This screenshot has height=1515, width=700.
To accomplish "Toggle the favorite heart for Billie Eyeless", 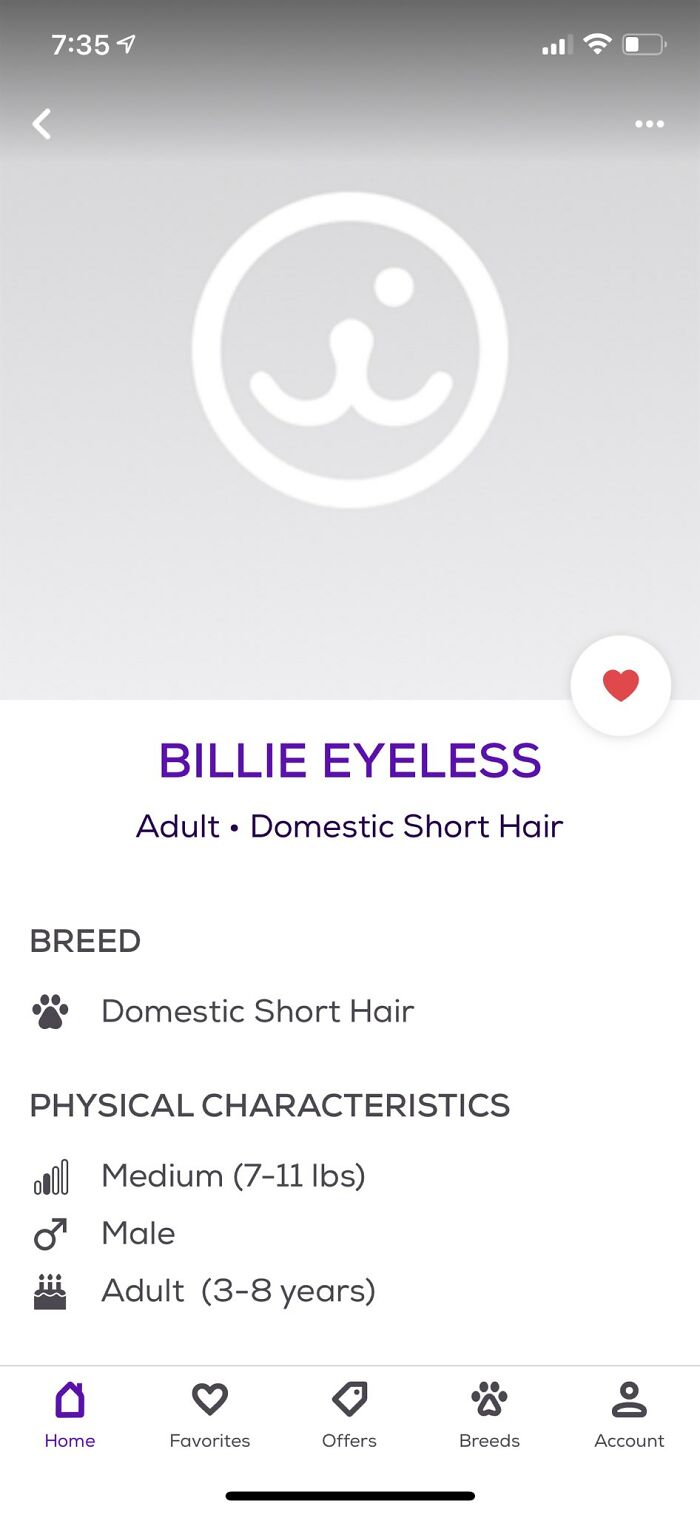I will point(620,686).
